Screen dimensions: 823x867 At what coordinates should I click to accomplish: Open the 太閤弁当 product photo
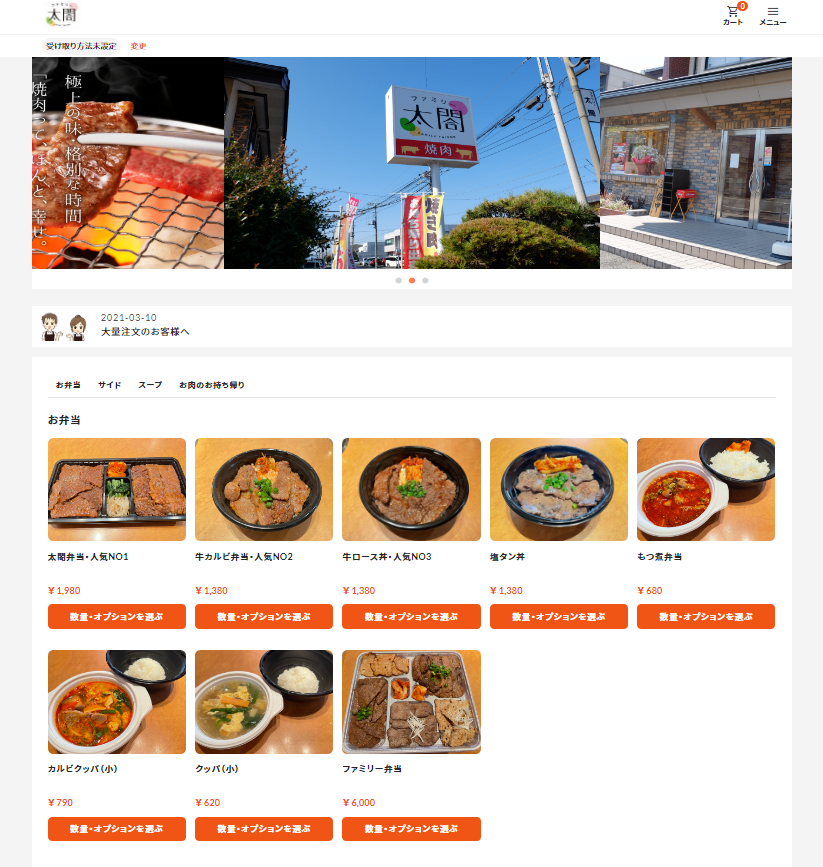tap(117, 489)
